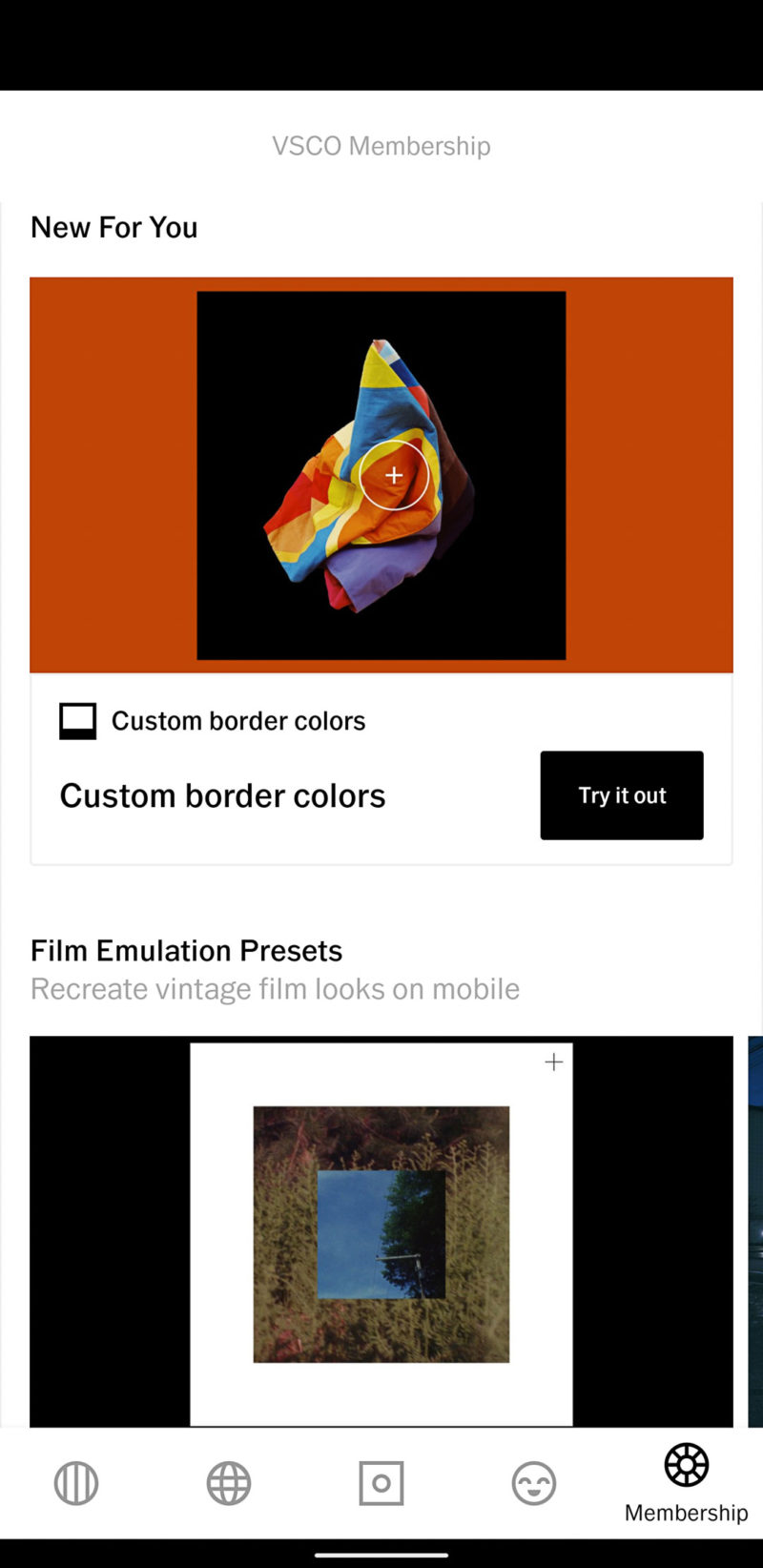Switch to the feed tab

pos(76,1483)
